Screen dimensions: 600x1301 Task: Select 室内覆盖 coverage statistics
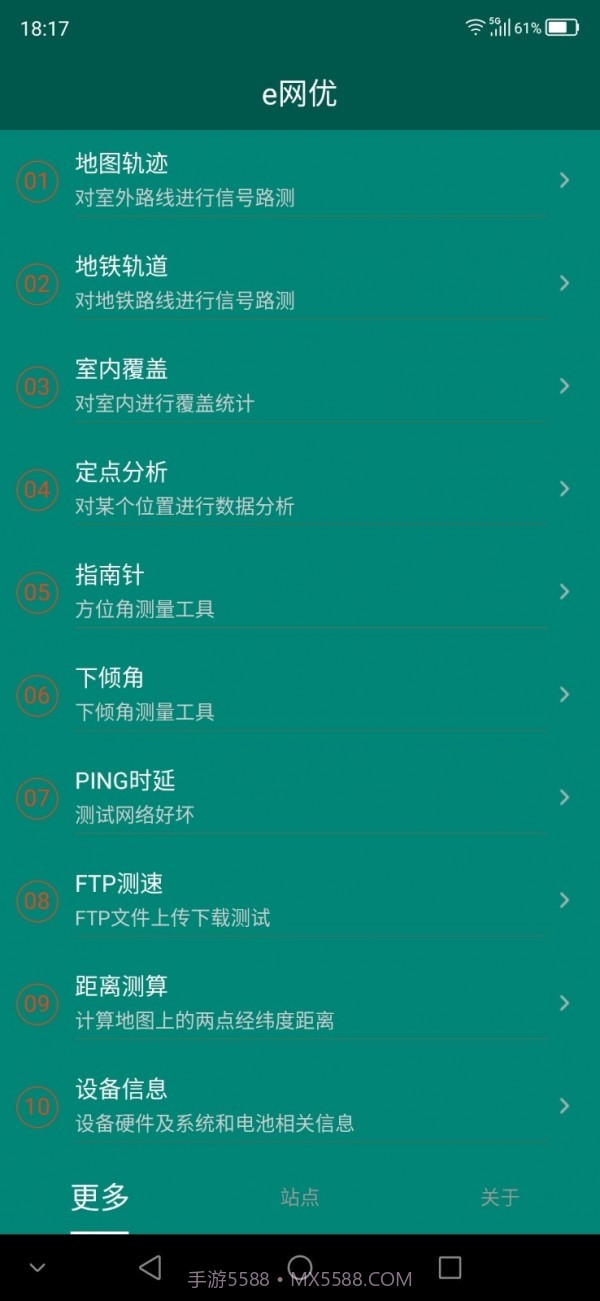pyautogui.click(x=300, y=386)
